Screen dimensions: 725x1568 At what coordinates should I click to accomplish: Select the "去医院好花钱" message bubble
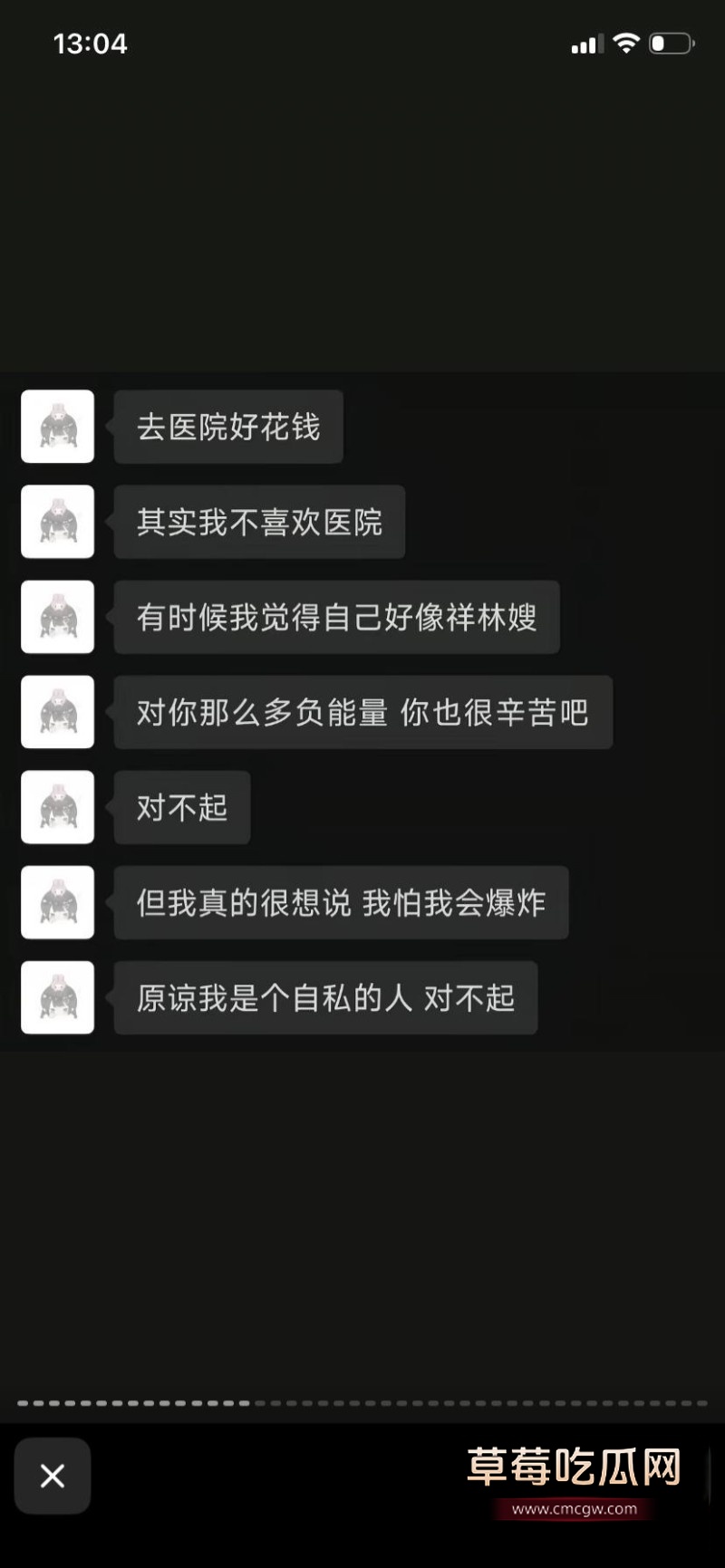227,428
